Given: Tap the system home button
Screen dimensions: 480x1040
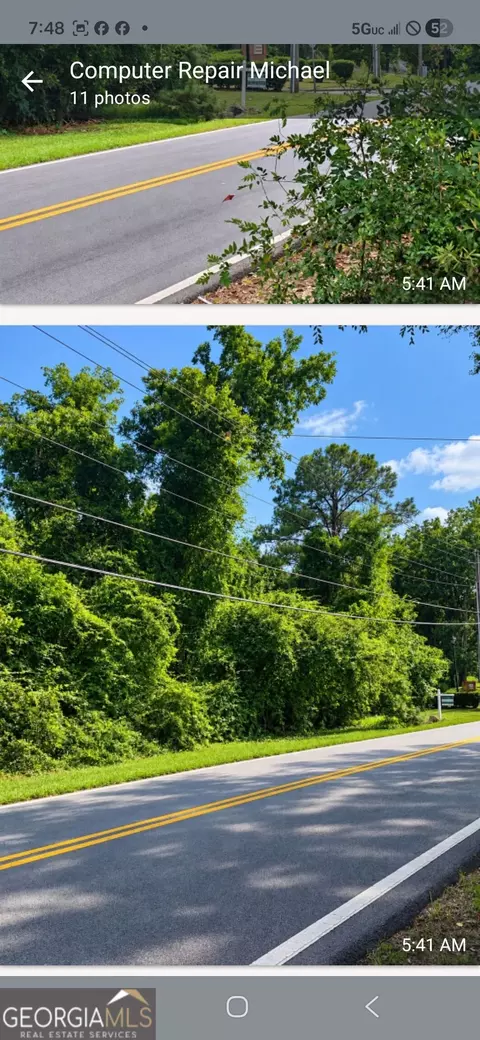Looking at the screenshot, I should 237,1006.
